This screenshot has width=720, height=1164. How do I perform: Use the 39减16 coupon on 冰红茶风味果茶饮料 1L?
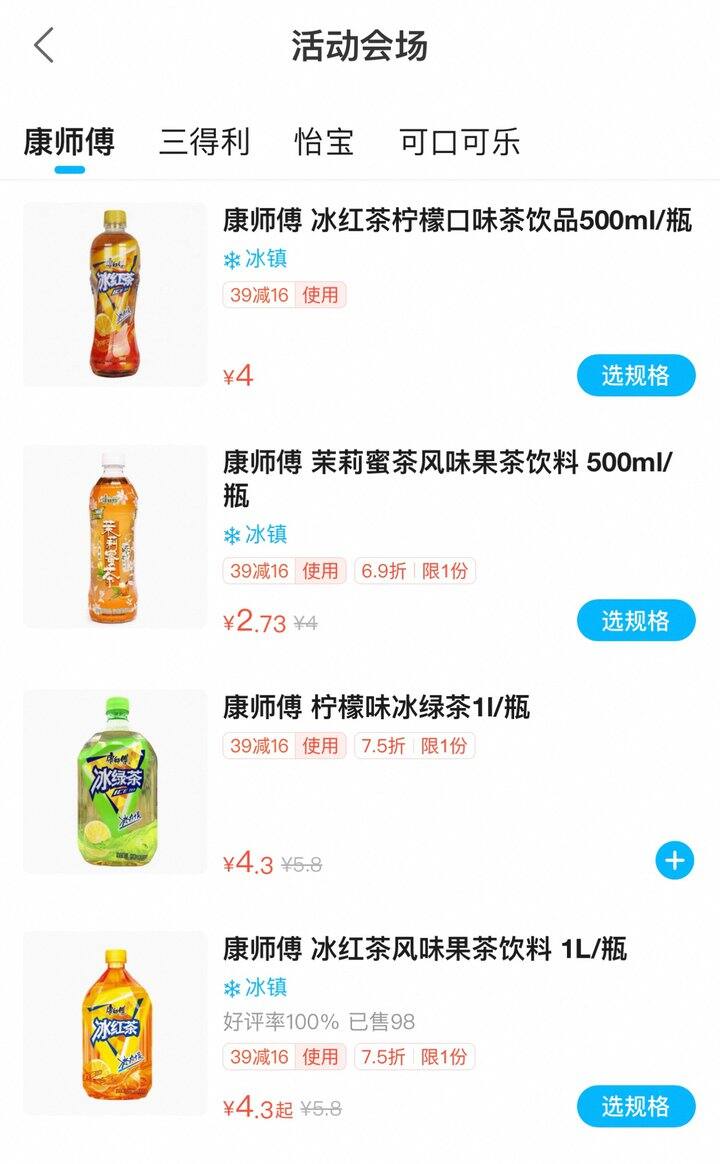321,1057
